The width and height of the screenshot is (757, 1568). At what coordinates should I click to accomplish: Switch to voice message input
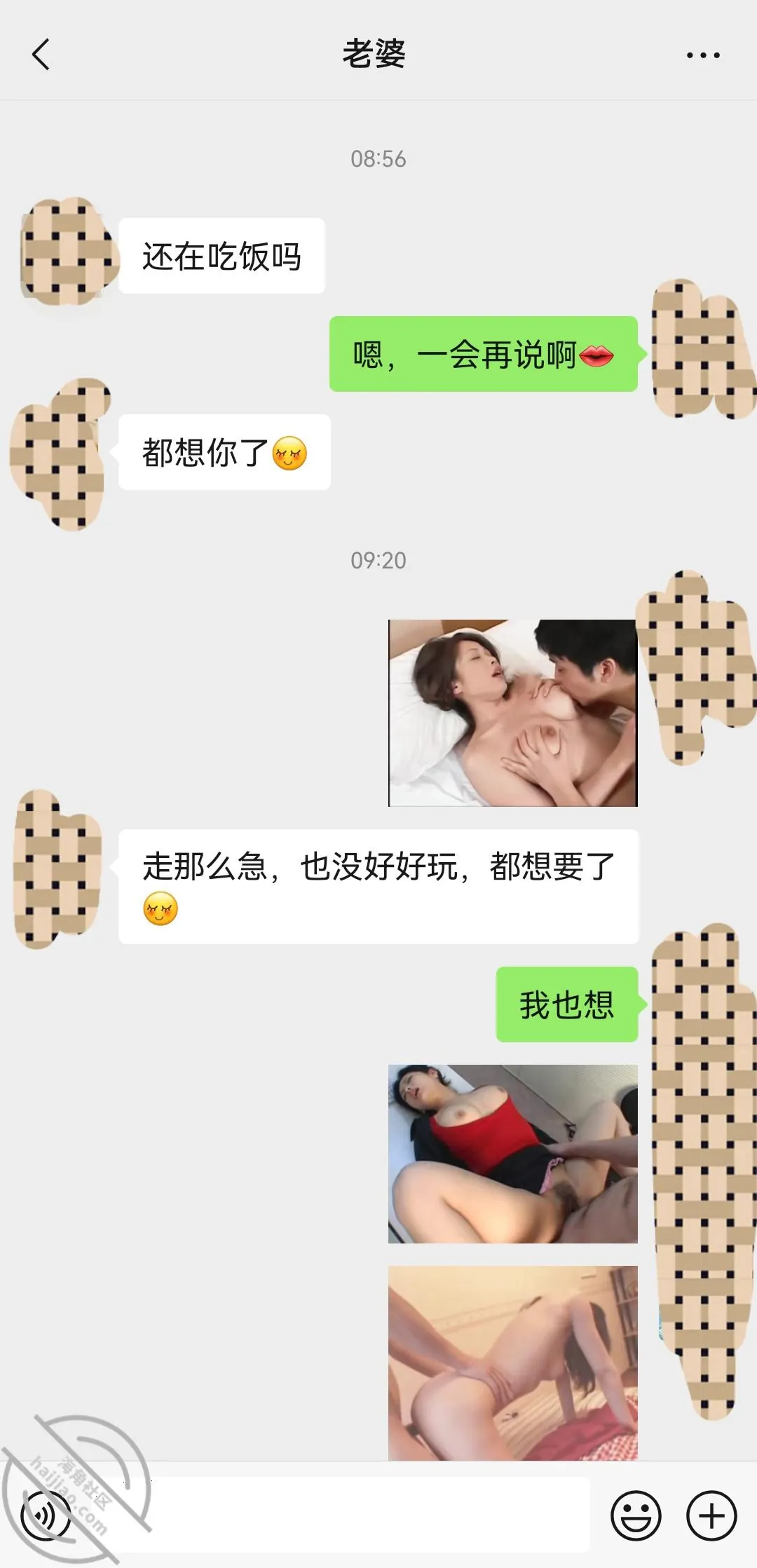click(x=46, y=1515)
